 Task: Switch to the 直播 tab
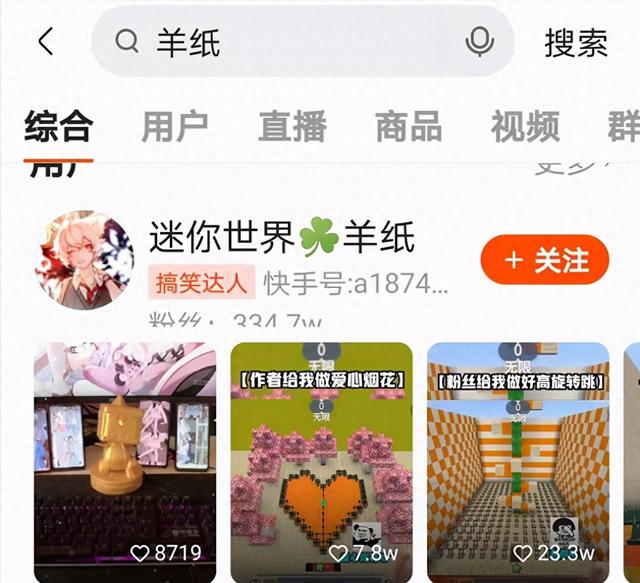point(292,127)
